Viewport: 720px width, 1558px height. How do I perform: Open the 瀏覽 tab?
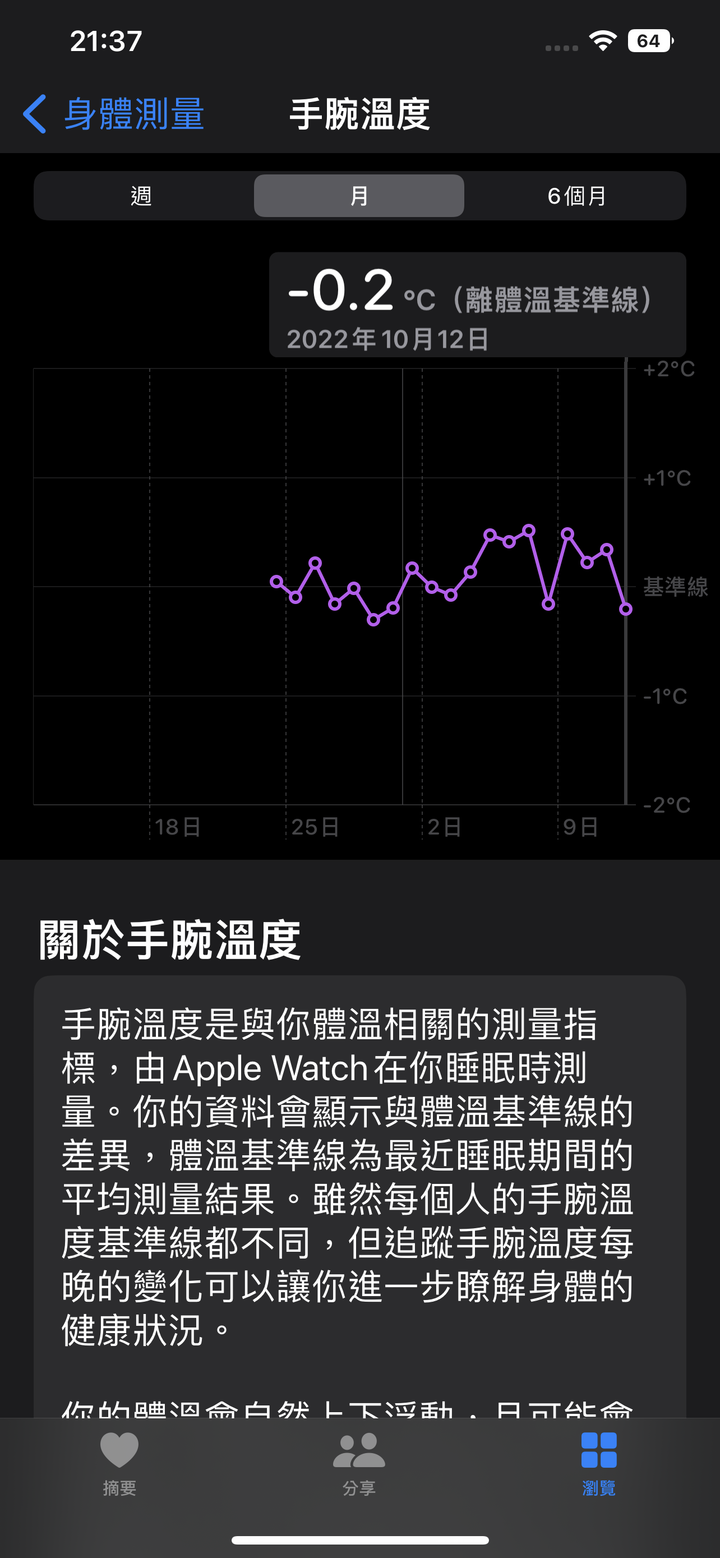[x=599, y=1464]
